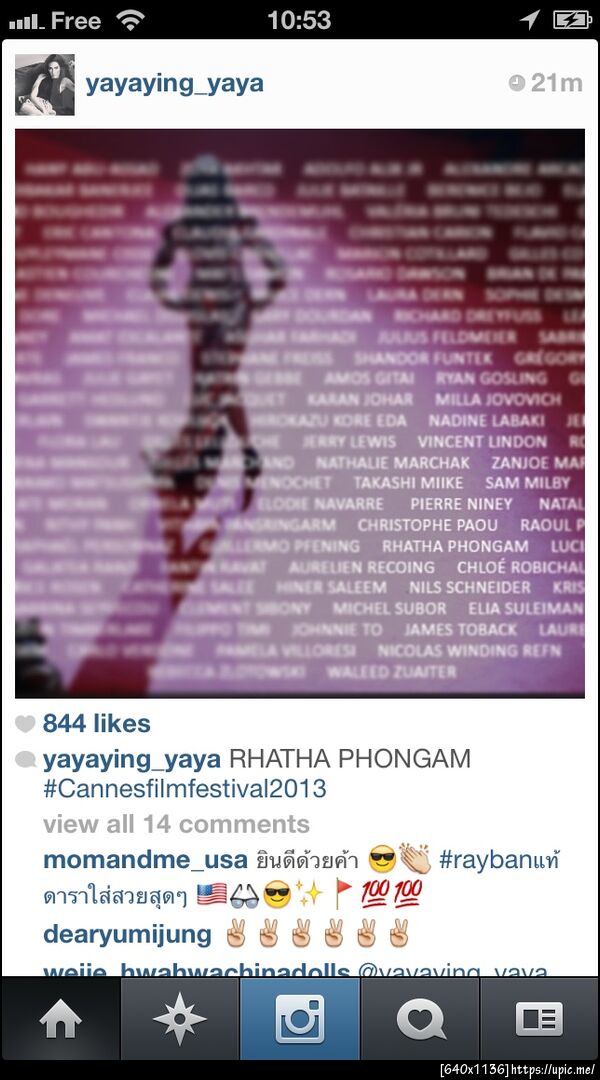Open the camera tab

point(300,1018)
